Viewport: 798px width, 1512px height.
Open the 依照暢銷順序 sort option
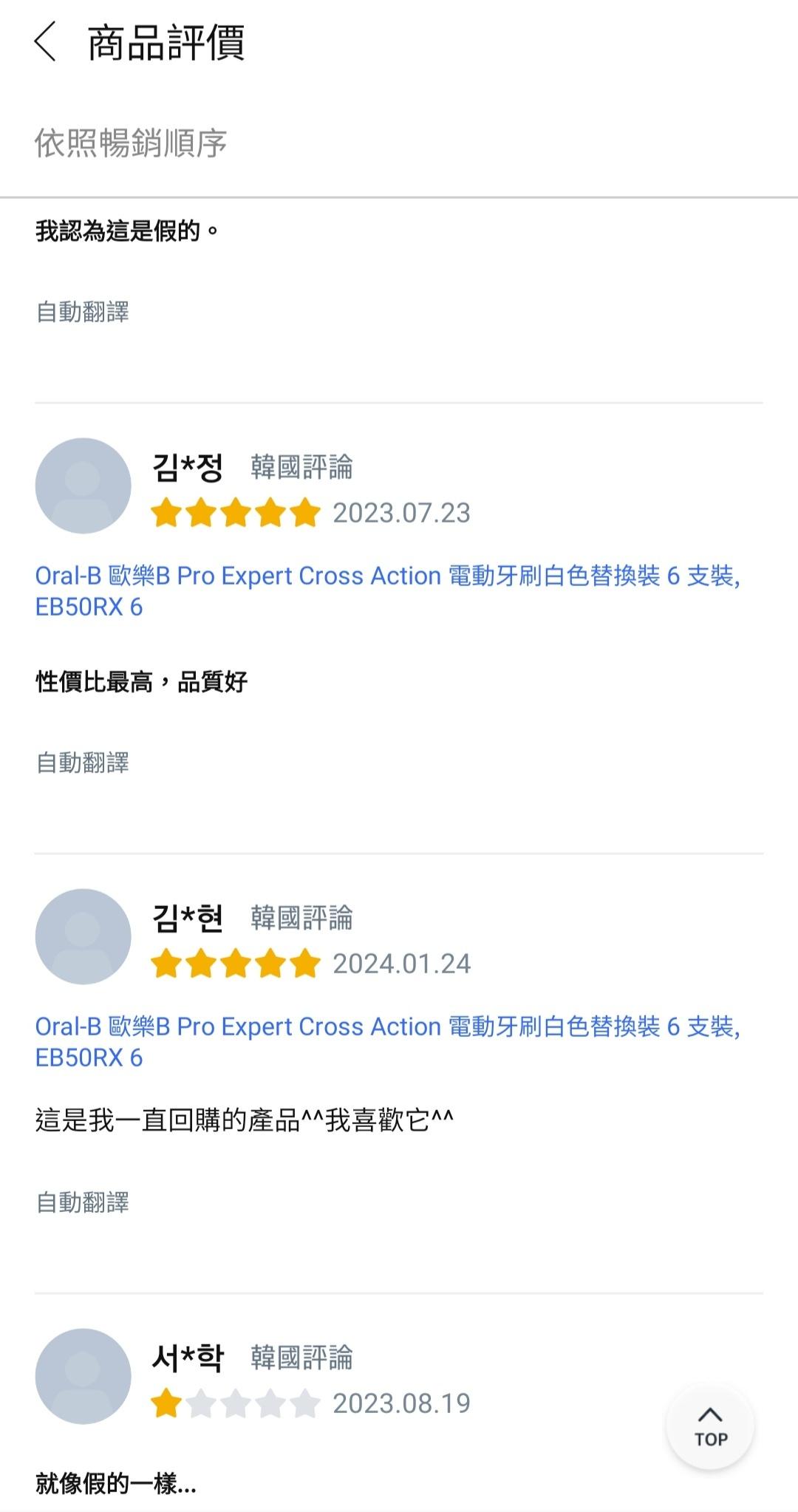(x=131, y=143)
